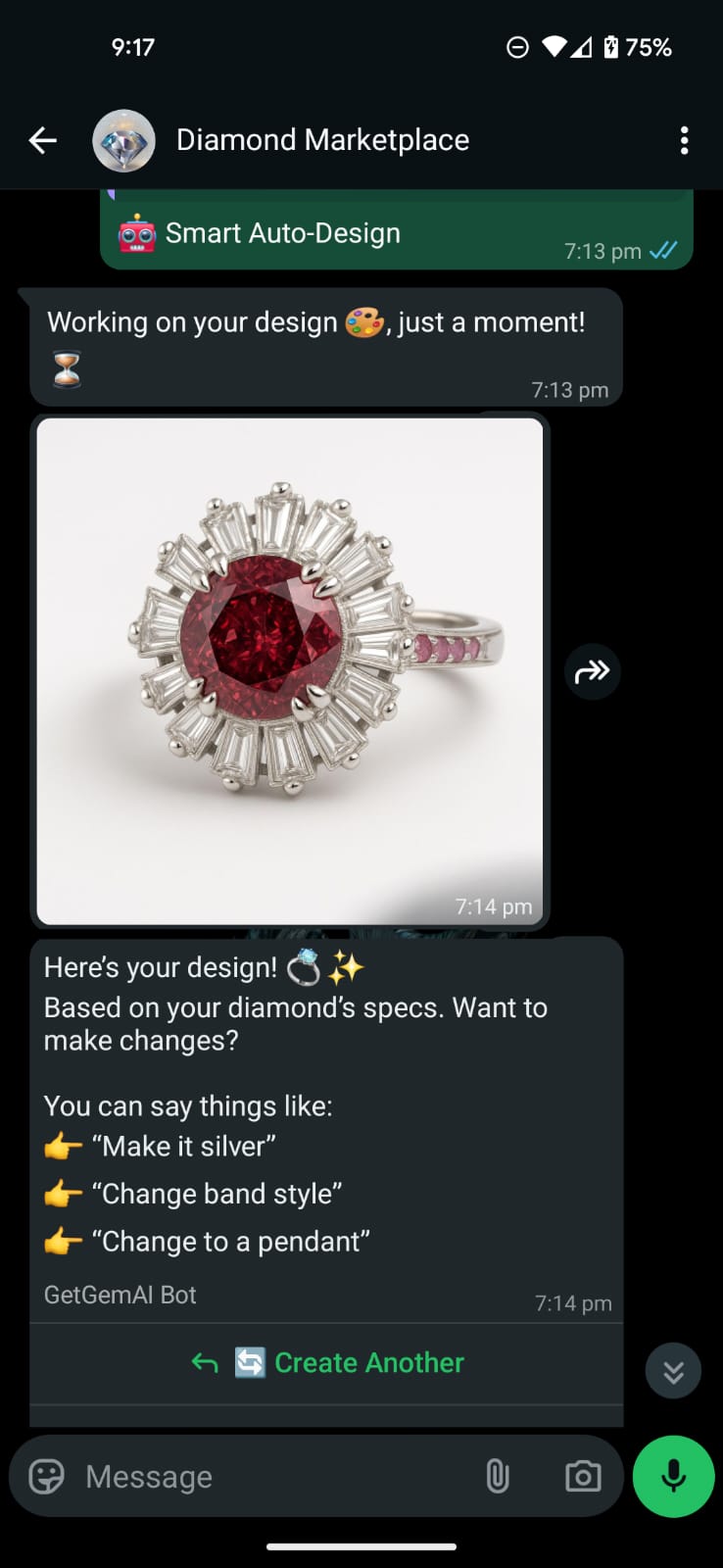Open the ruby ring image fullscreen
The height and width of the screenshot is (1568, 723).
click(290, 671)
